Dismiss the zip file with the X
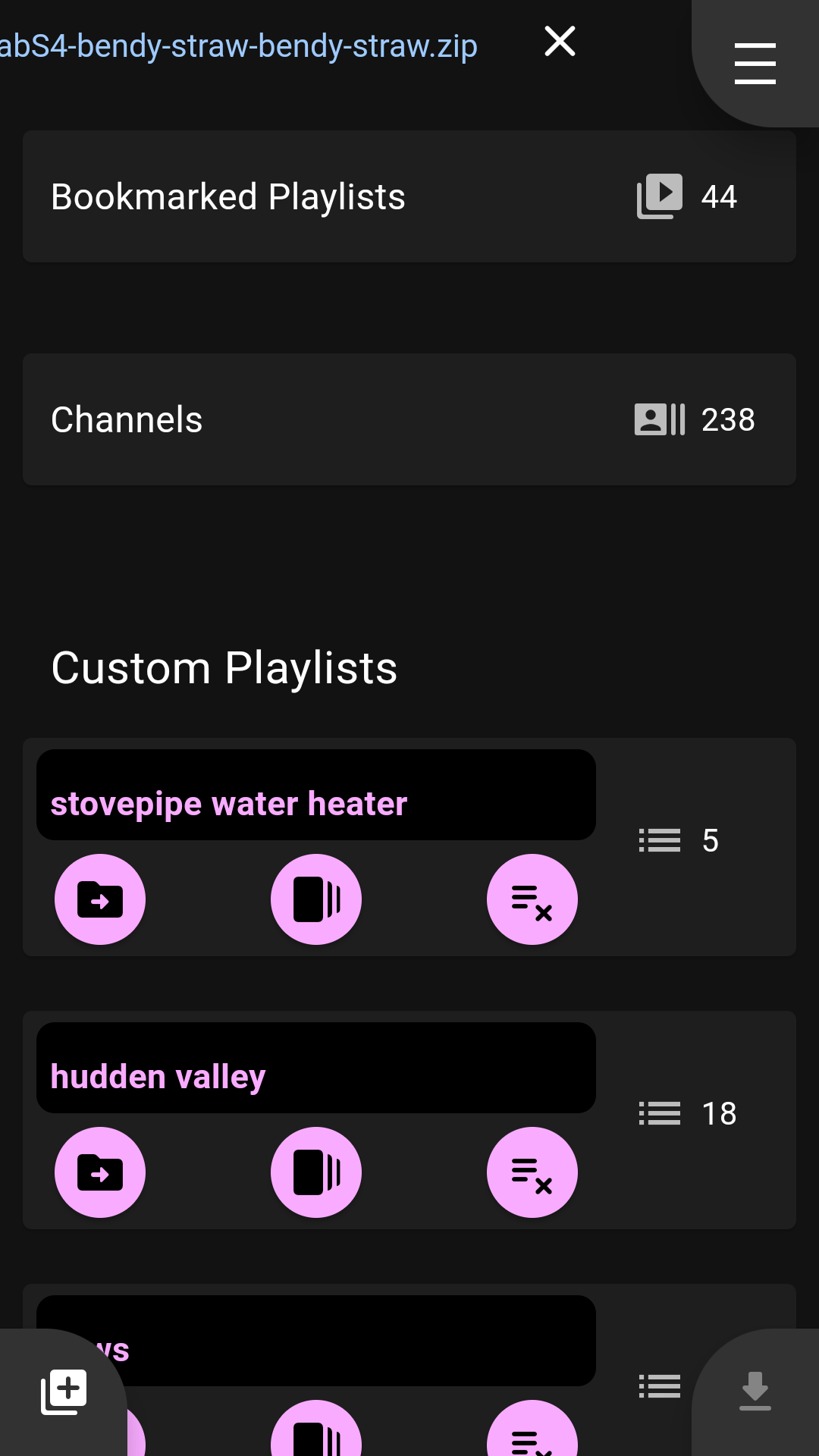This screenshot has height=1456, width=819. 560,42
